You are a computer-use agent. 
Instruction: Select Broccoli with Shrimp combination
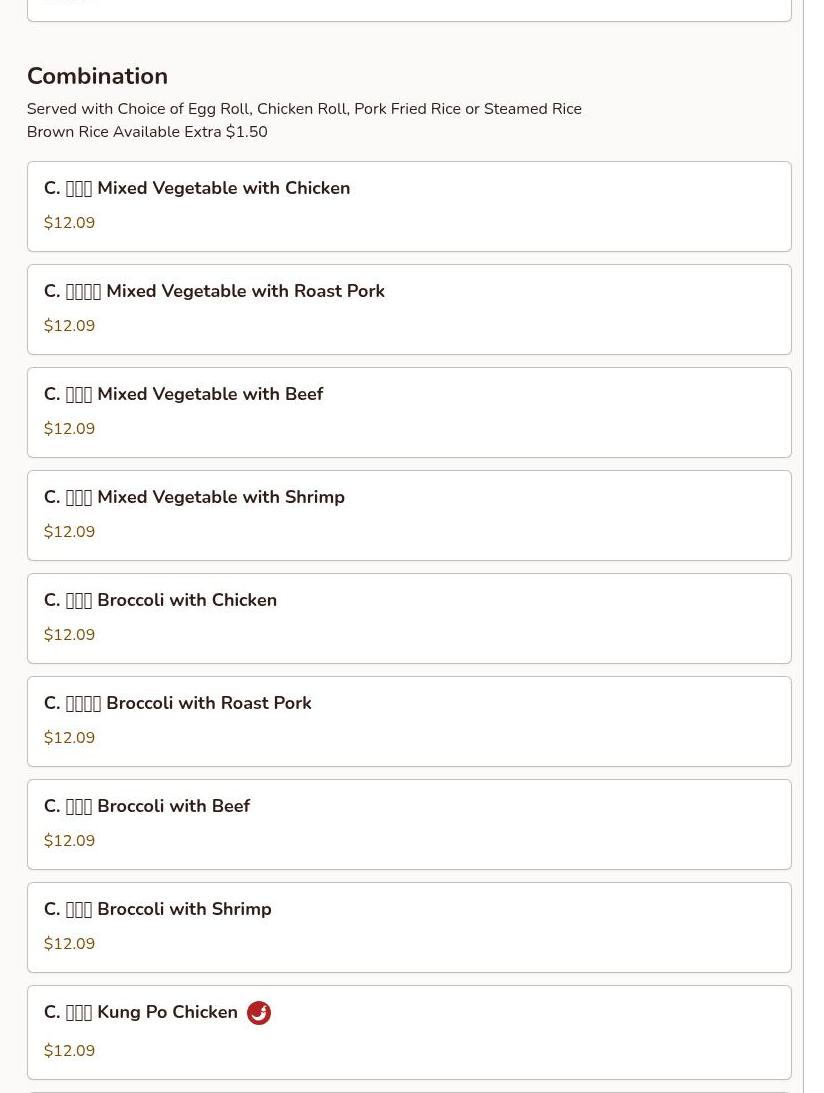point(408,927)
